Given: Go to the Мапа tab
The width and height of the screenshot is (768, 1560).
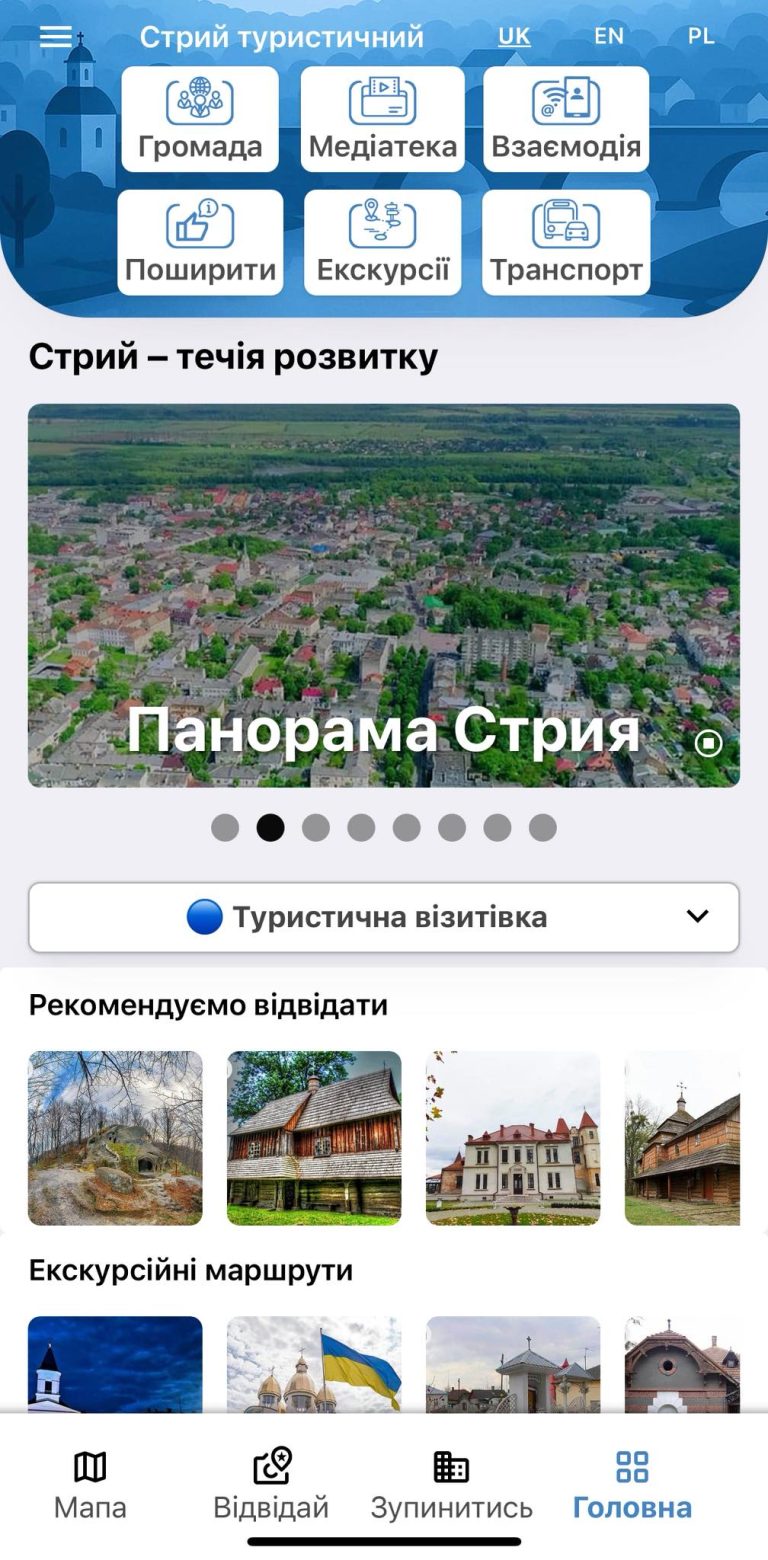Looking at the screenshot, I should [90, 1485].
